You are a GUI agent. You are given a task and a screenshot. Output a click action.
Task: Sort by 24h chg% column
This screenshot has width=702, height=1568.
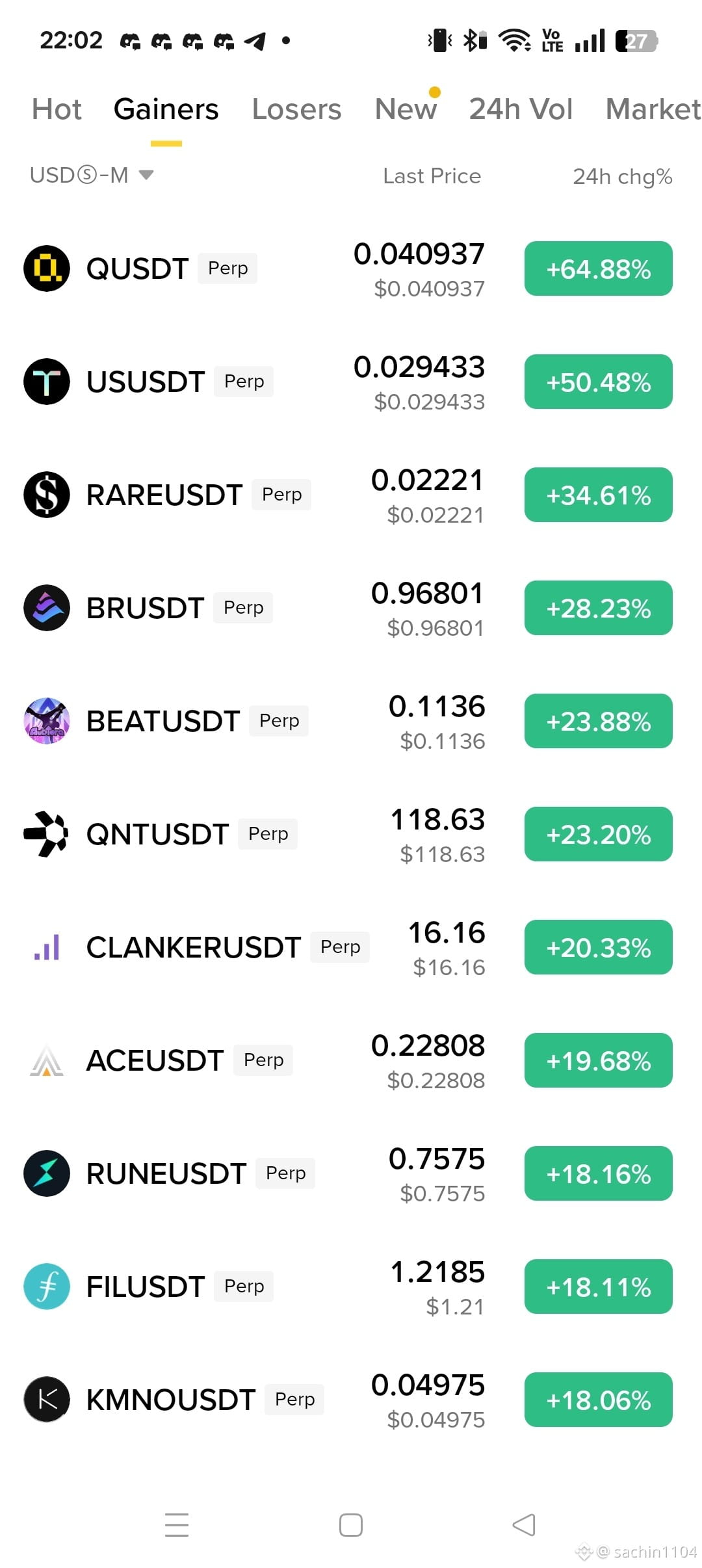tap(623, 176)
